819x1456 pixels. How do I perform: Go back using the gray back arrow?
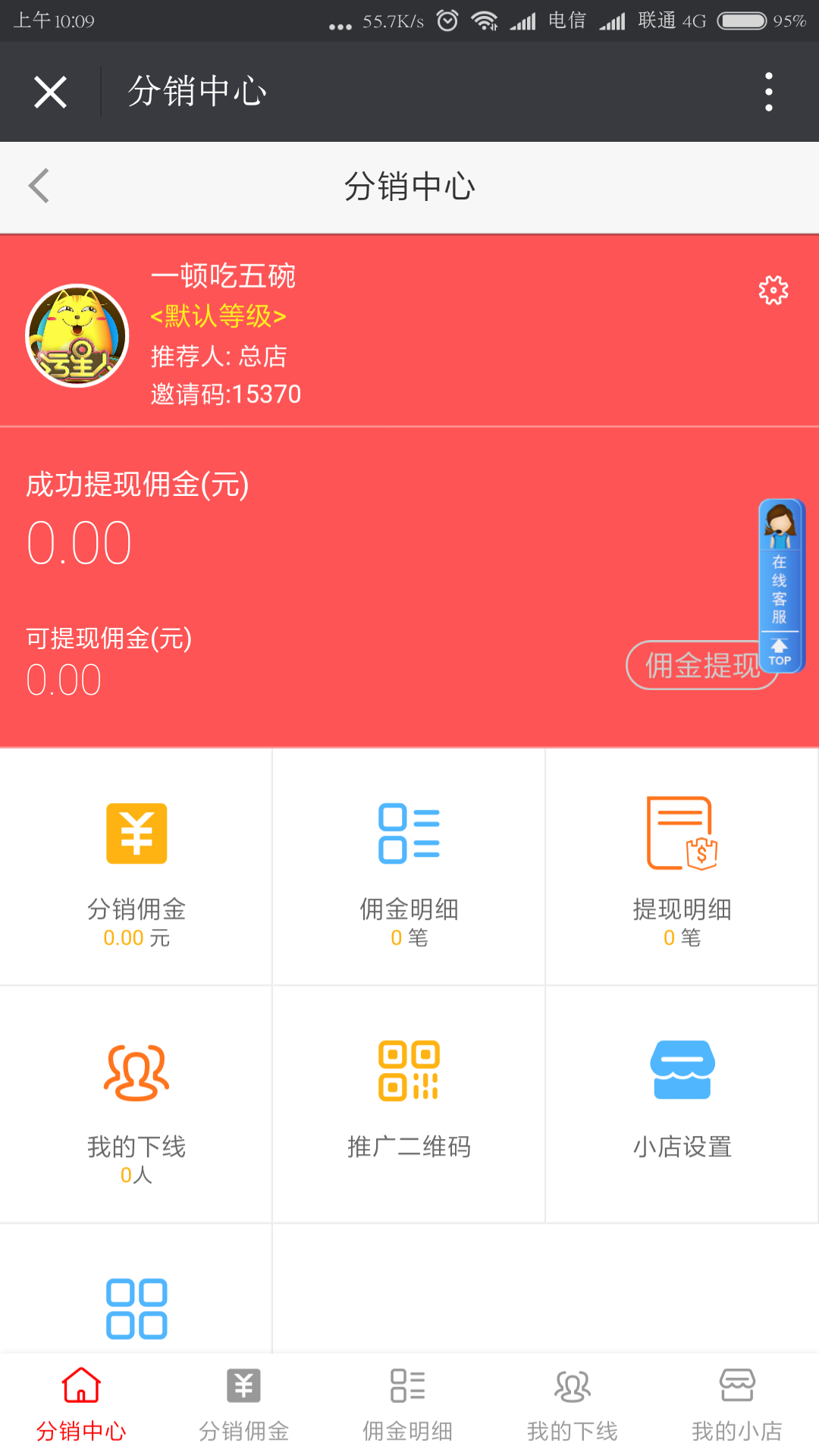38,186
